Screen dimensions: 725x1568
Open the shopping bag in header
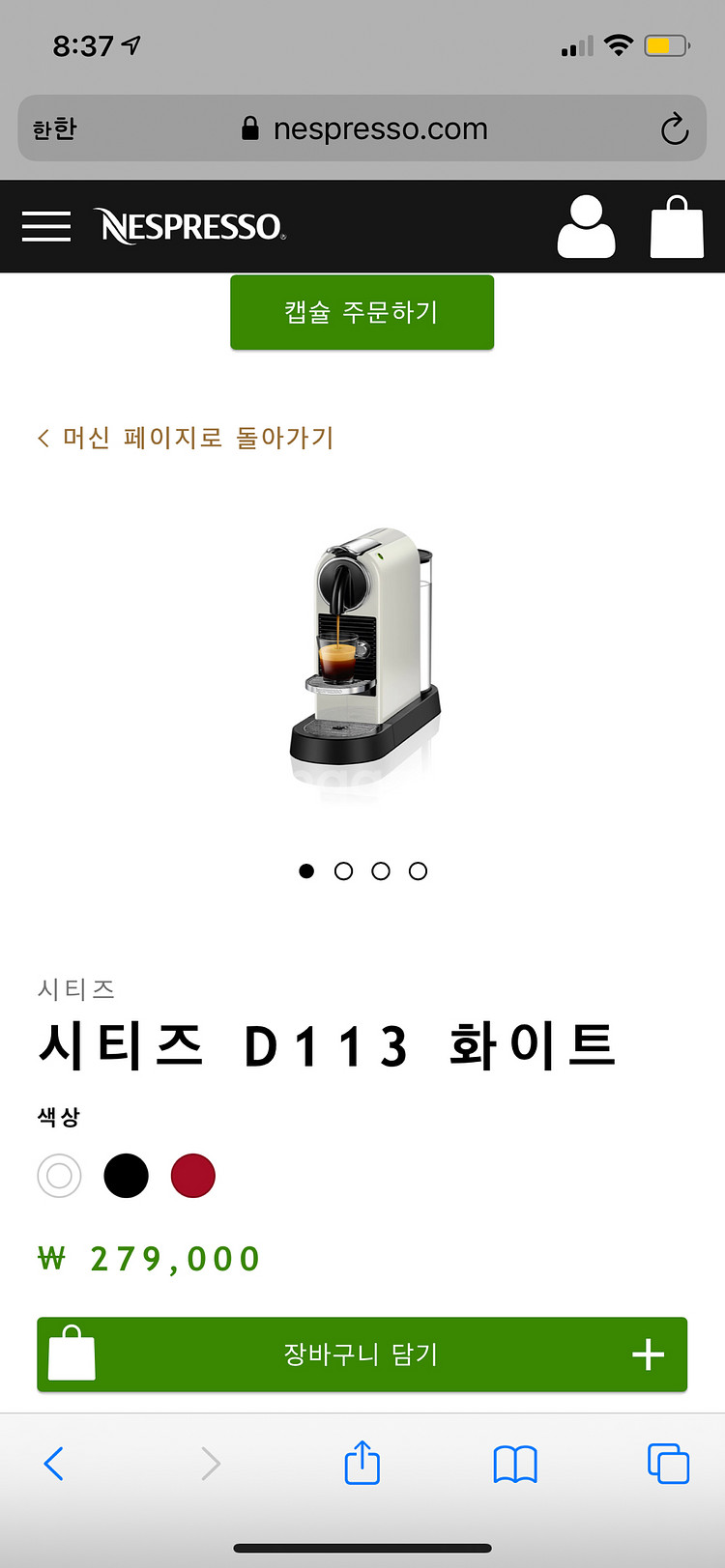pyautogui.click(x=677, y=227)
